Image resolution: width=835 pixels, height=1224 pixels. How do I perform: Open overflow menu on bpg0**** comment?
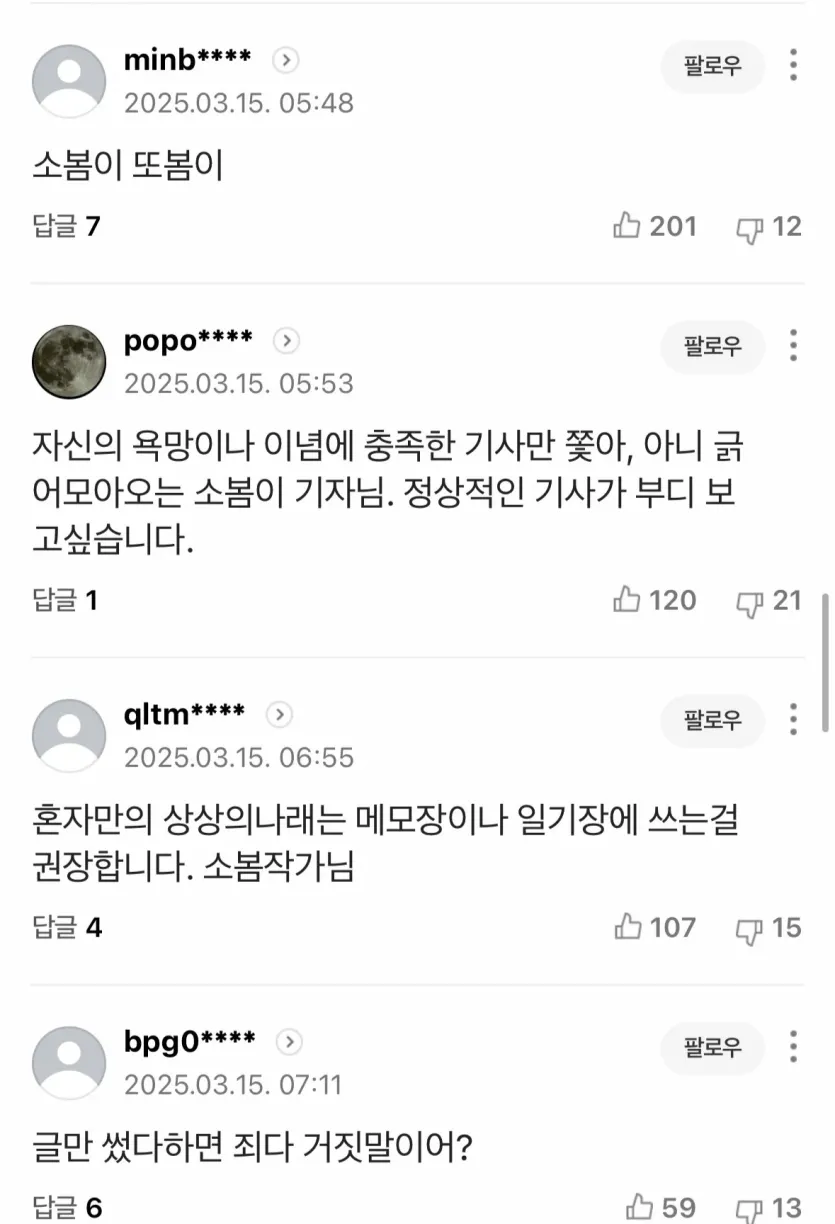(793, 1046)
